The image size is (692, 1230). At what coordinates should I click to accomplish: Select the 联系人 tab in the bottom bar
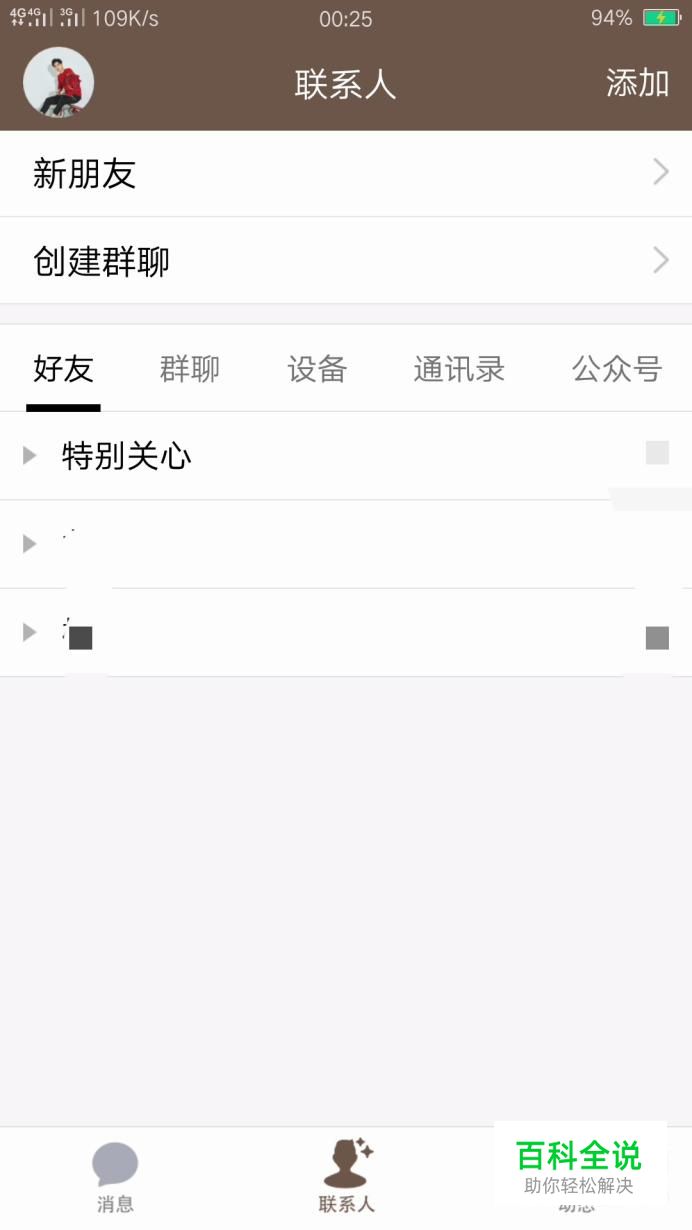coord(346,1177)
